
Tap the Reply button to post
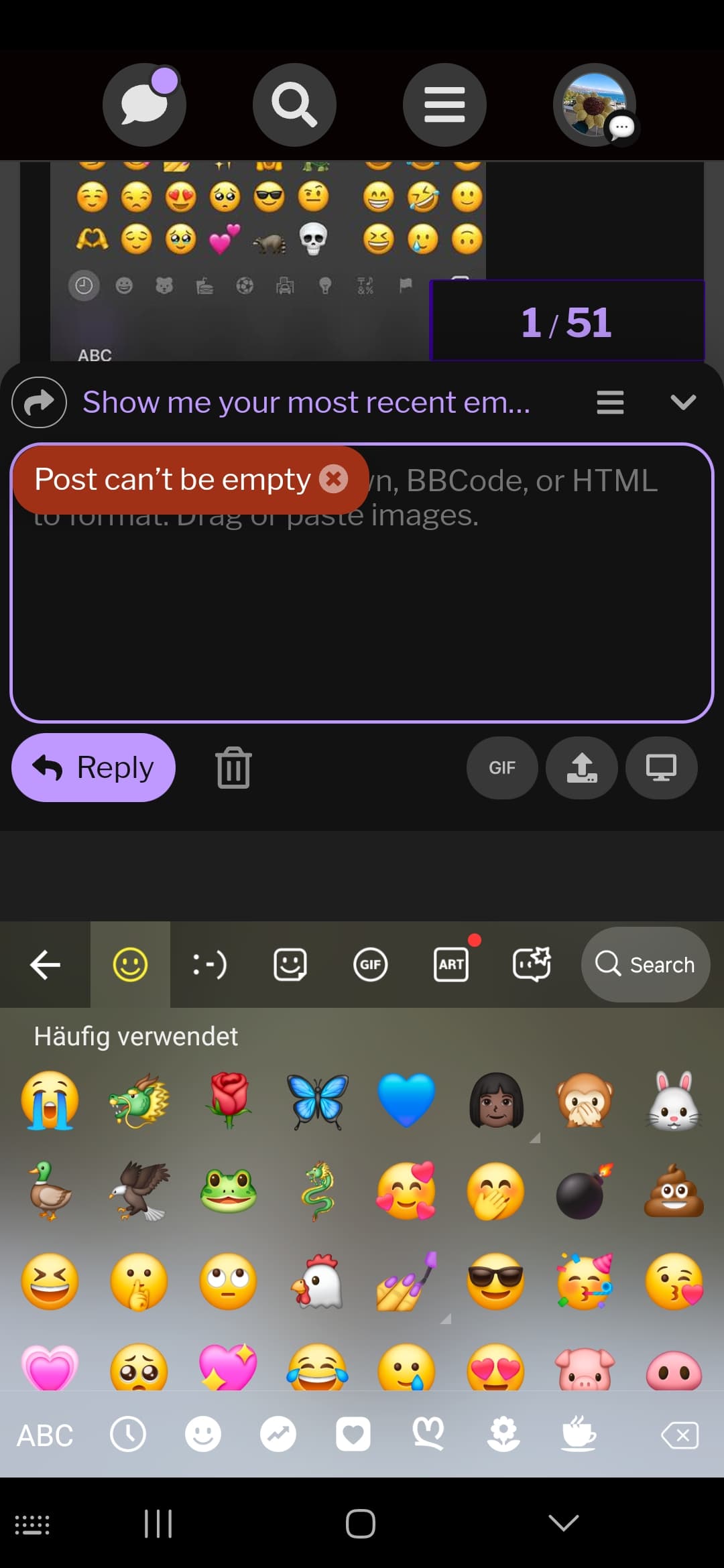coord(93,767)
